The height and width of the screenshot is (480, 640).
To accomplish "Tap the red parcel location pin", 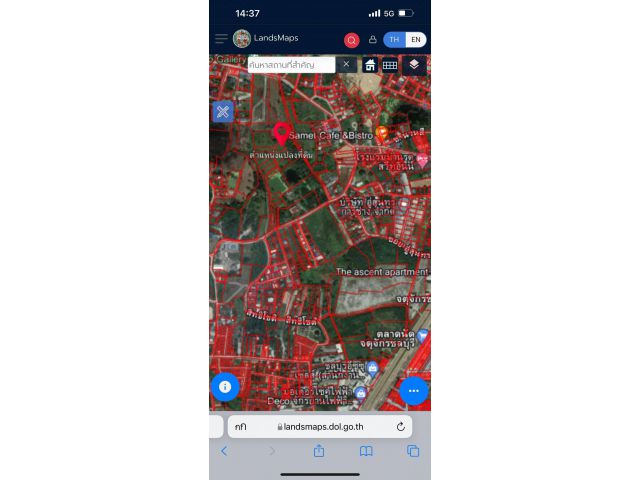I will [x=282, y=133].
